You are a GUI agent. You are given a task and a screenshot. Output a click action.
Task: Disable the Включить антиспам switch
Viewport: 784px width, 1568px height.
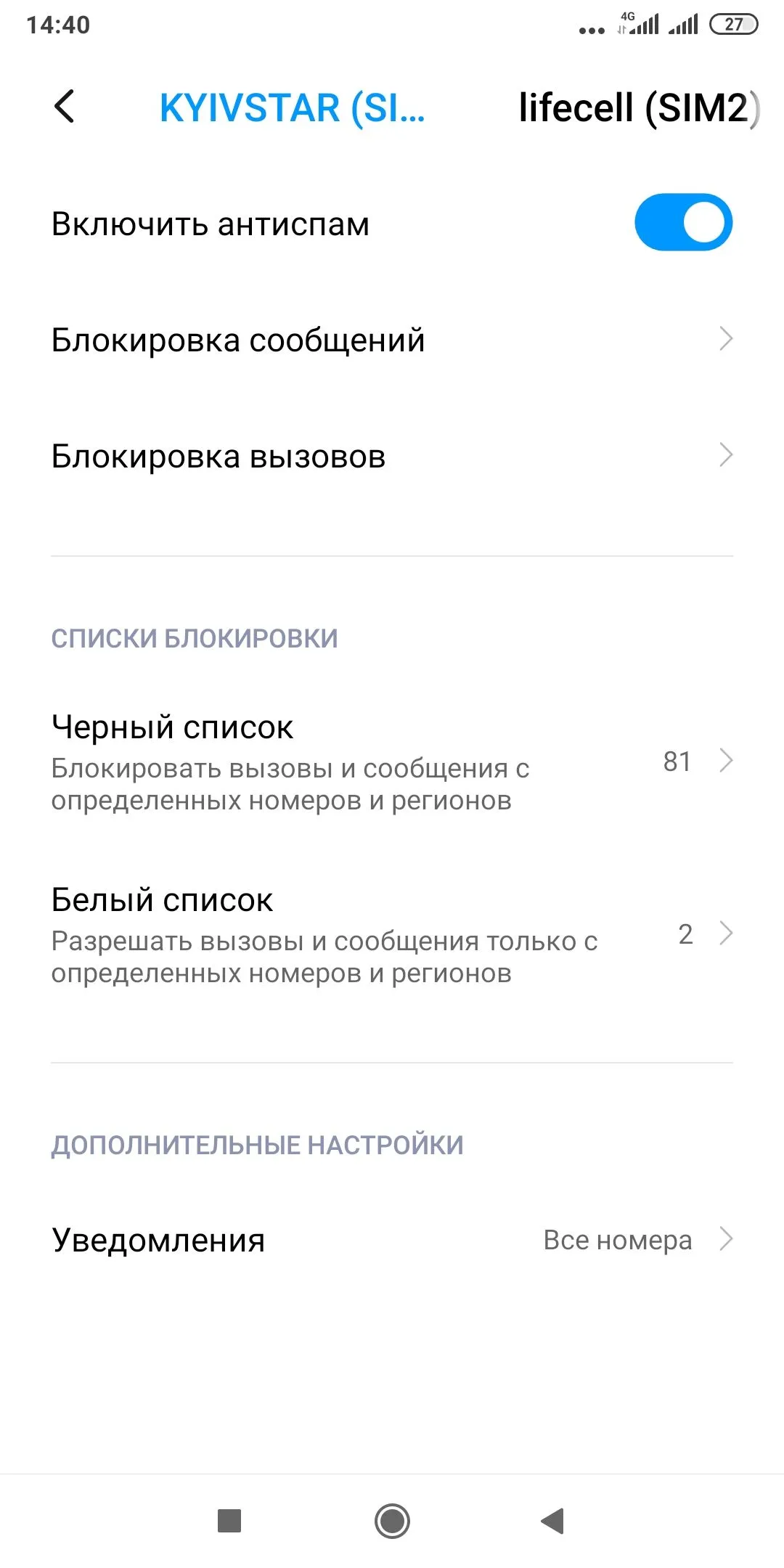pyautogui.click(x=683, y=221)
